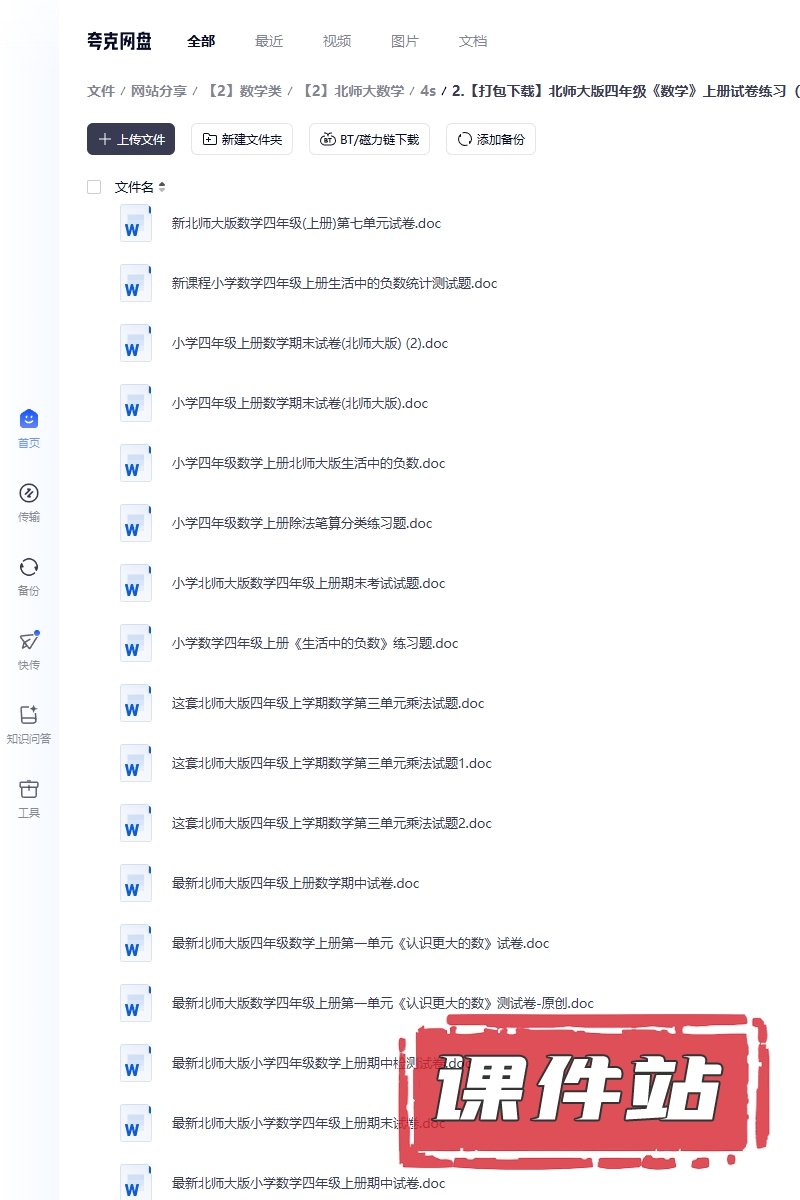The width and height of the screenshot is (800, 1200).
Task: Check the select-all box beside 文件名
Action: (x=94, y=187)
